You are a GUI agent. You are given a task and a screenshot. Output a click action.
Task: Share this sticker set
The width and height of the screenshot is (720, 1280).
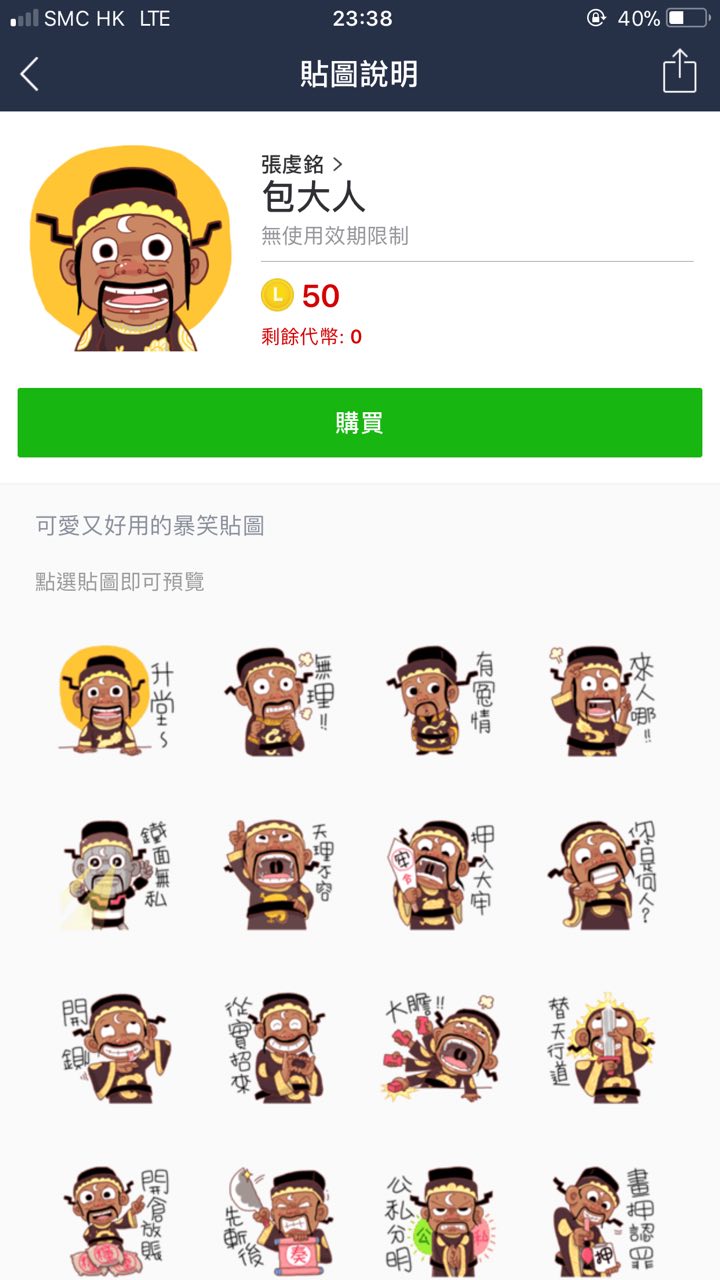pos(679,73)
